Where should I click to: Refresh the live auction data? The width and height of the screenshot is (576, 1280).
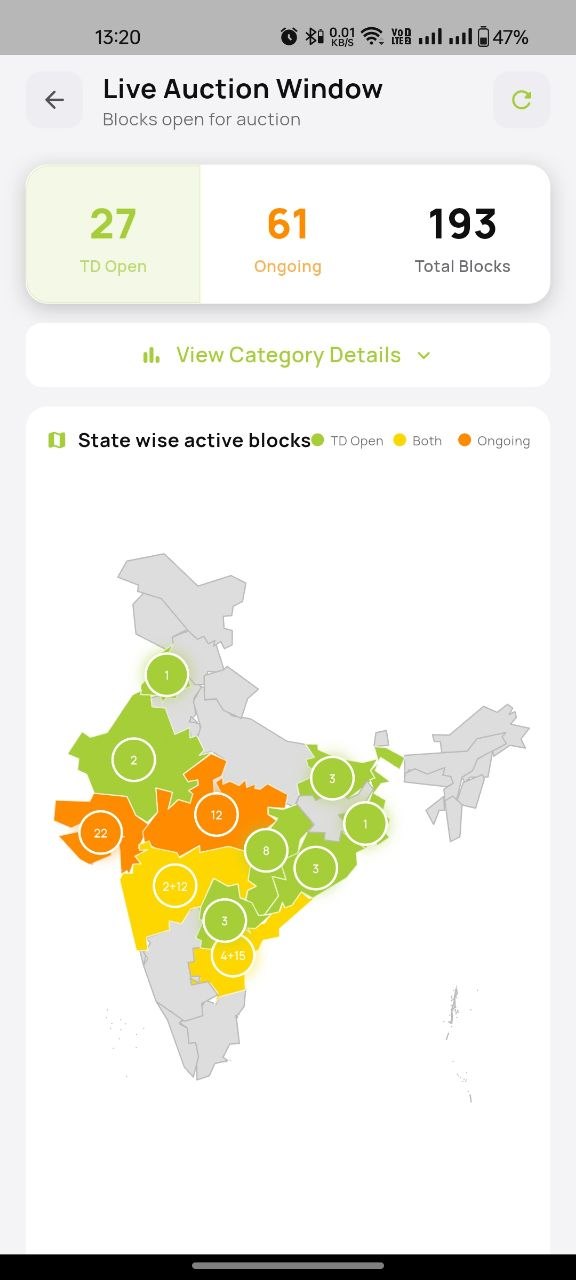click(x=521, y=100)
